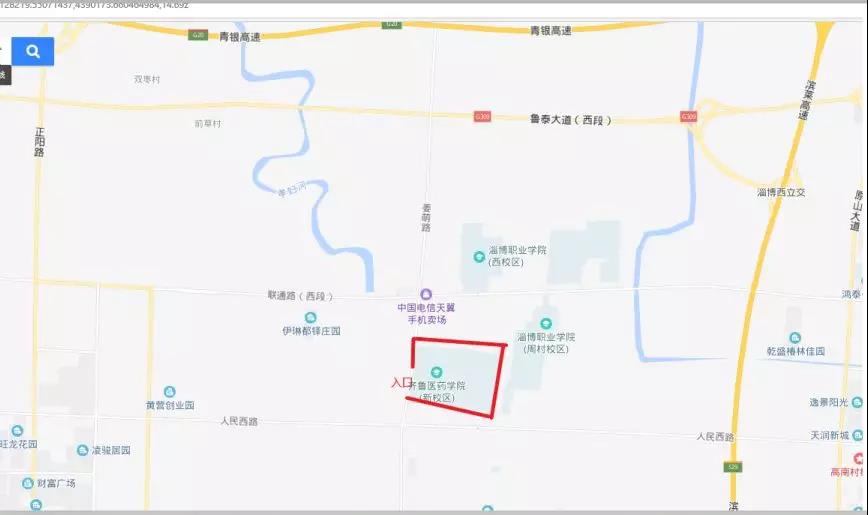Tap the 黄营创业园 map marker

(168, 392)
